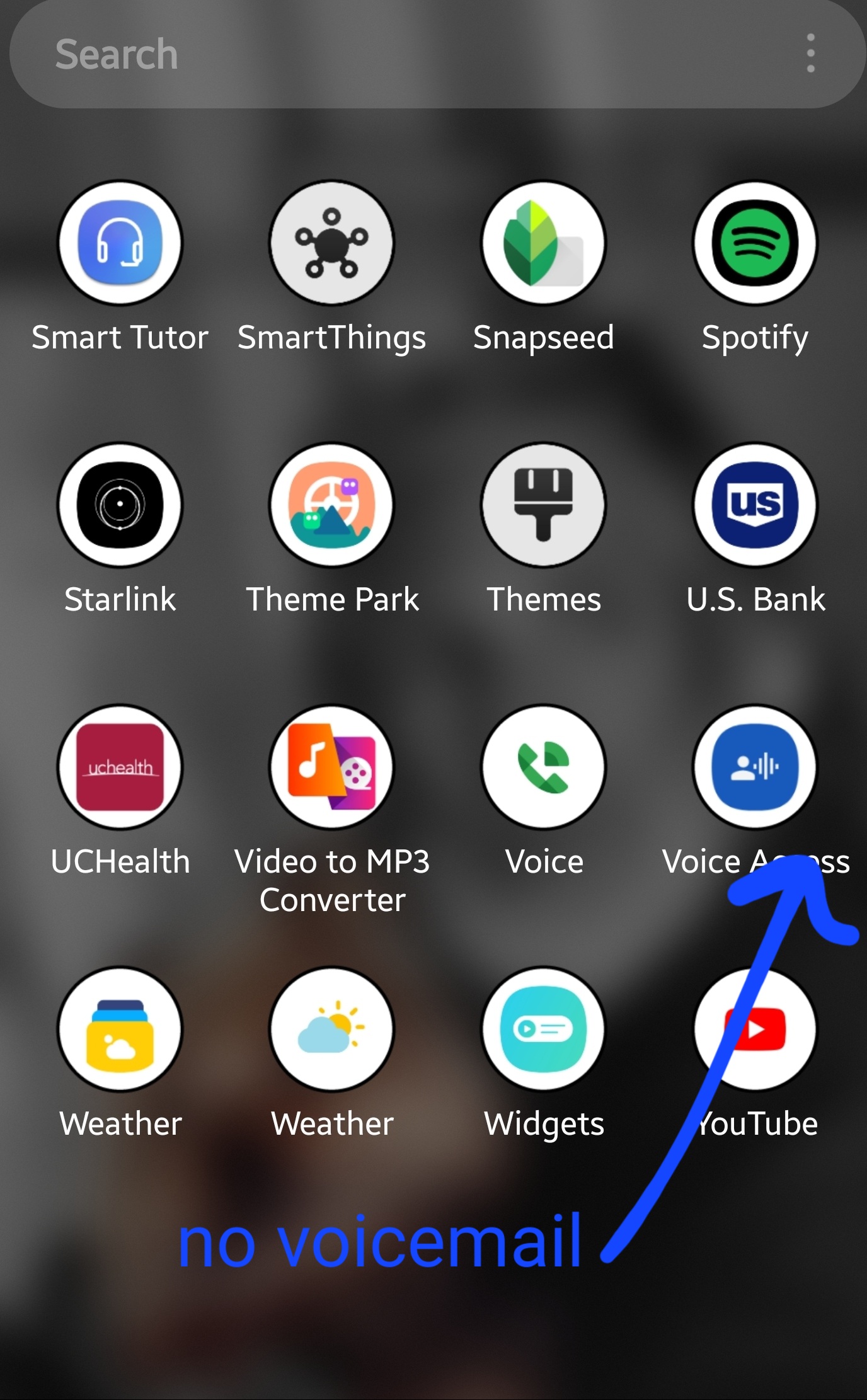Screen dimensions: 867x1400
Task: Open the SmartThings app
Action: (x=332, y=243)
